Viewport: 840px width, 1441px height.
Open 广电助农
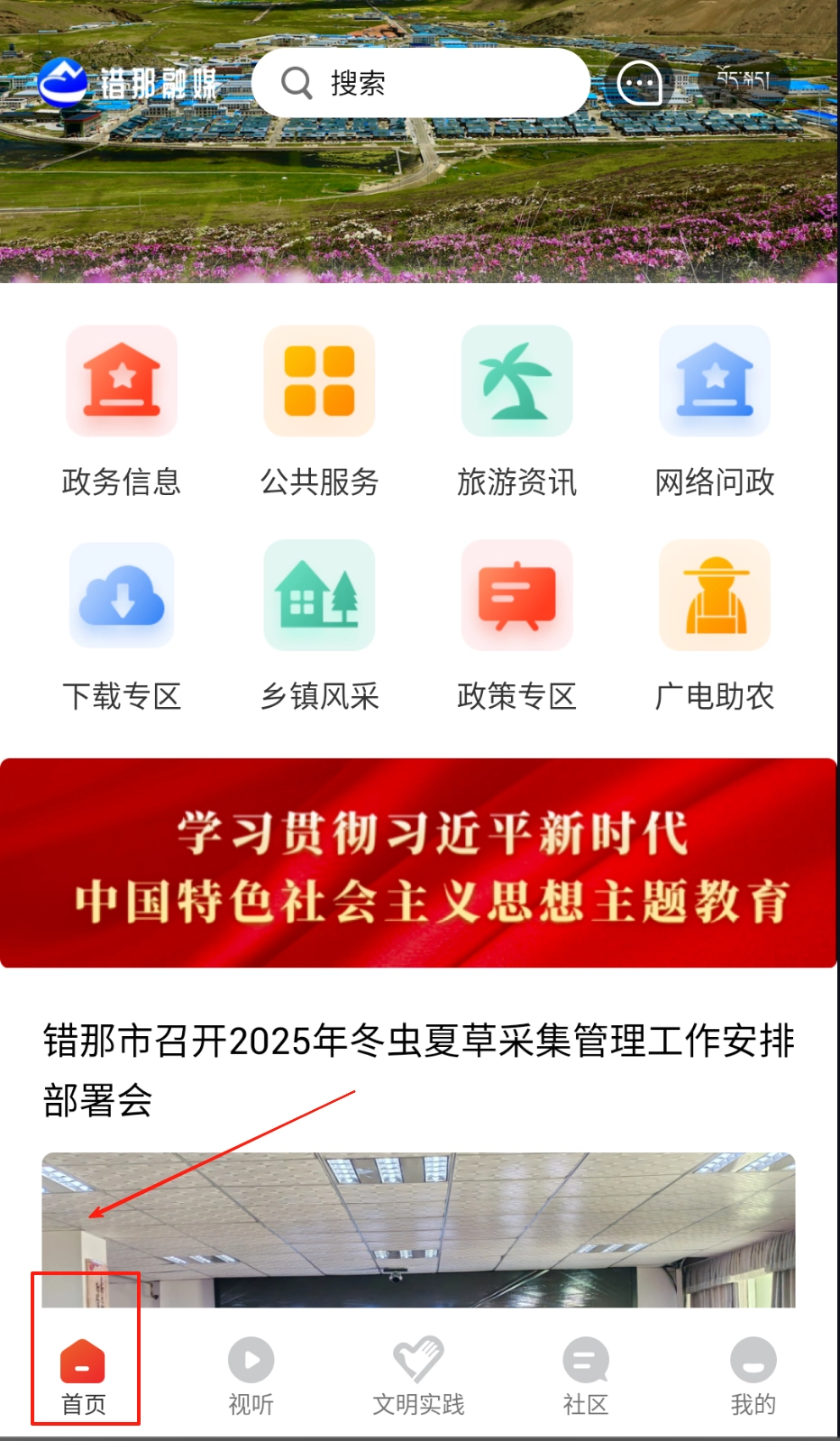pos(715,626)
